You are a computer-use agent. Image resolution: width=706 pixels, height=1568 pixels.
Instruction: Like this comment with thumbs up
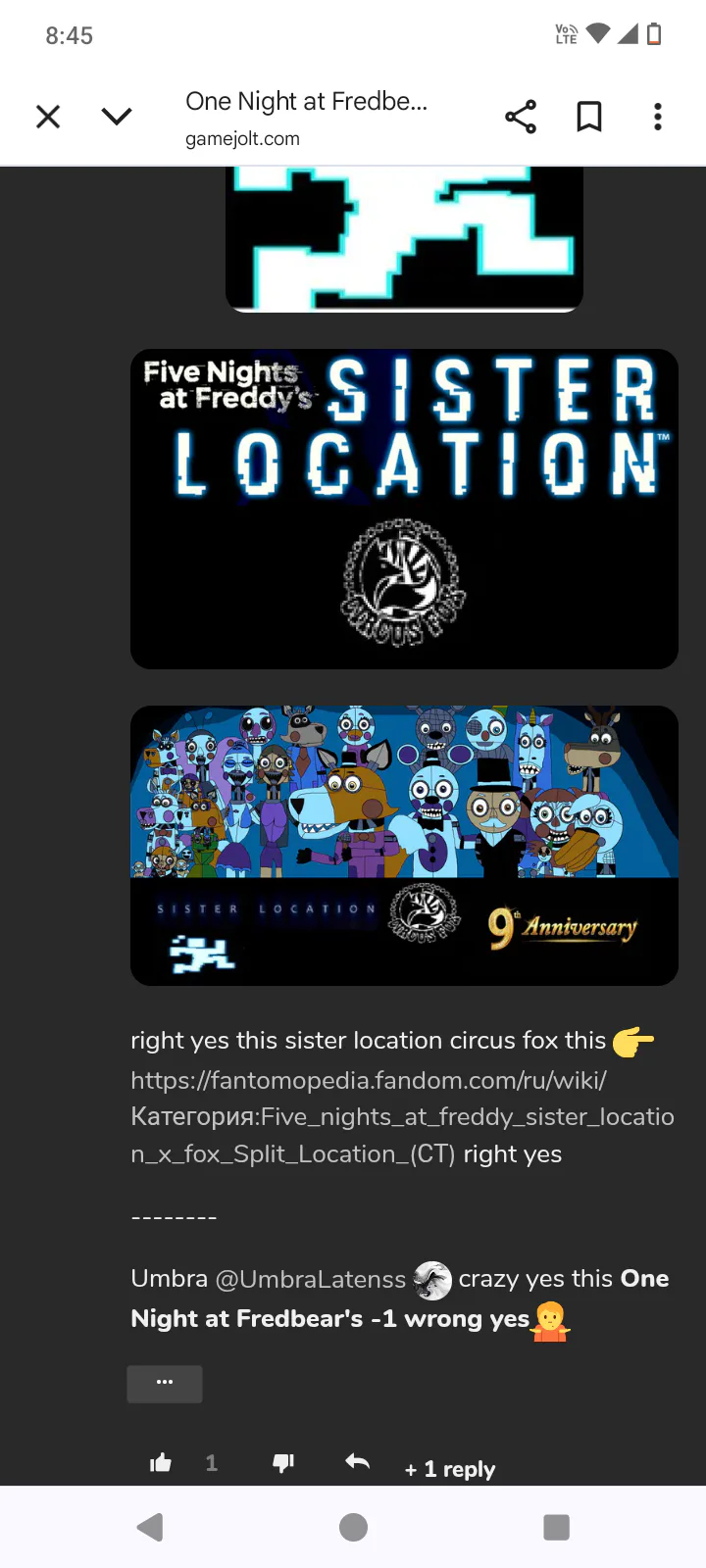pos(161,1463)
